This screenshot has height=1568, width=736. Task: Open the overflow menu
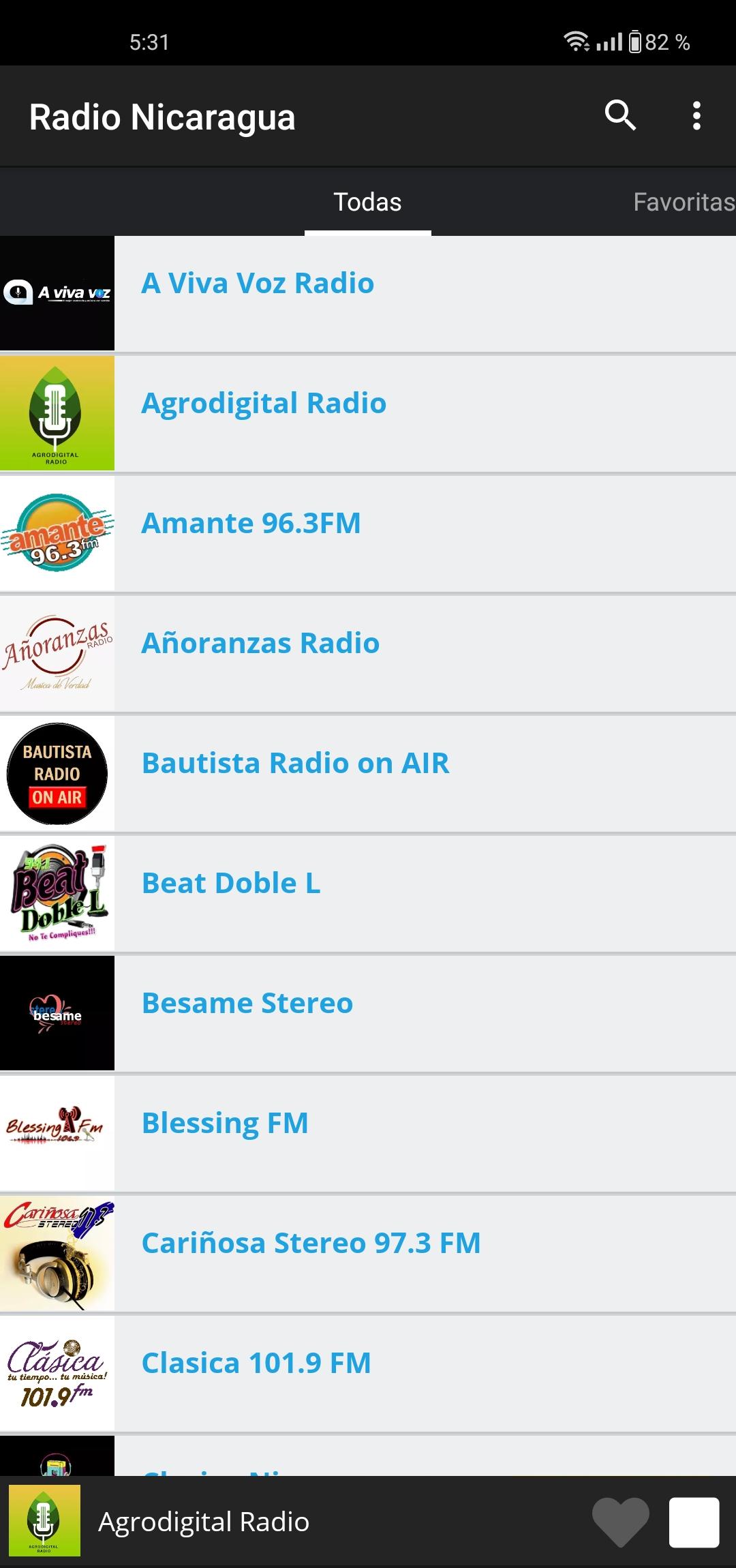(696, 116)
